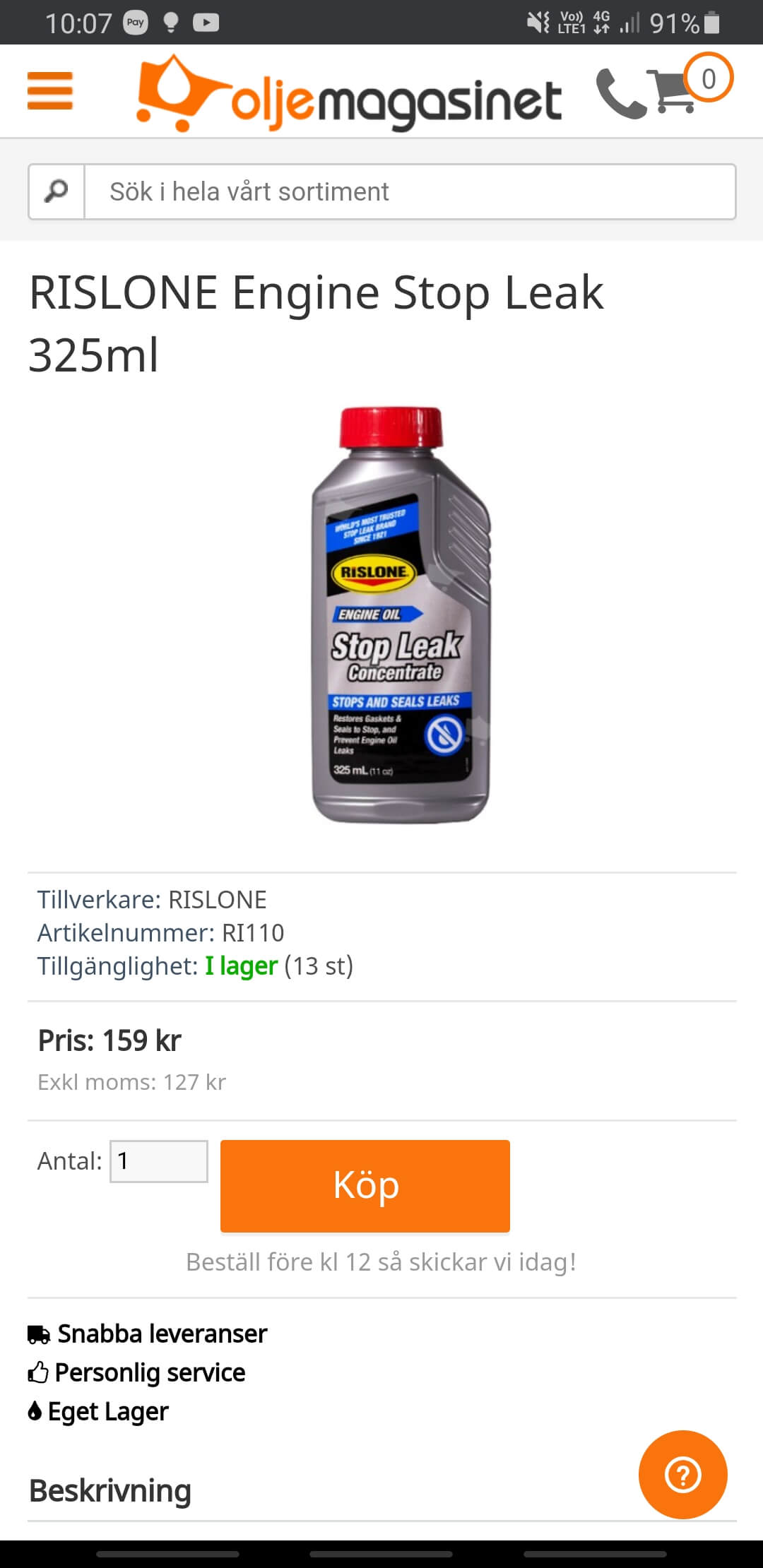Enlarge the Rislone Stop Leak product image

click(x=400, y=614)
